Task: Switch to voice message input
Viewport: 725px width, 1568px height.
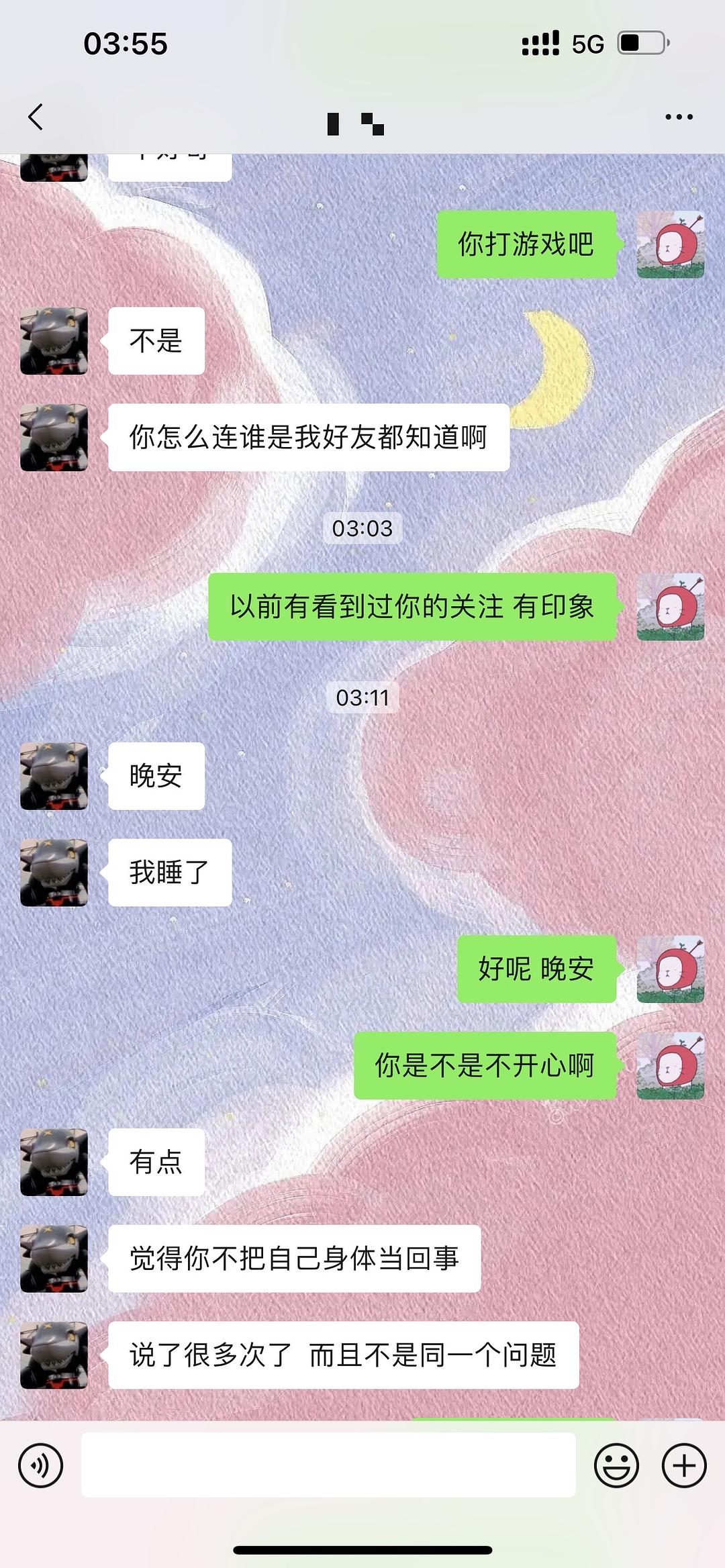Action: click(x=41, y=1465)
